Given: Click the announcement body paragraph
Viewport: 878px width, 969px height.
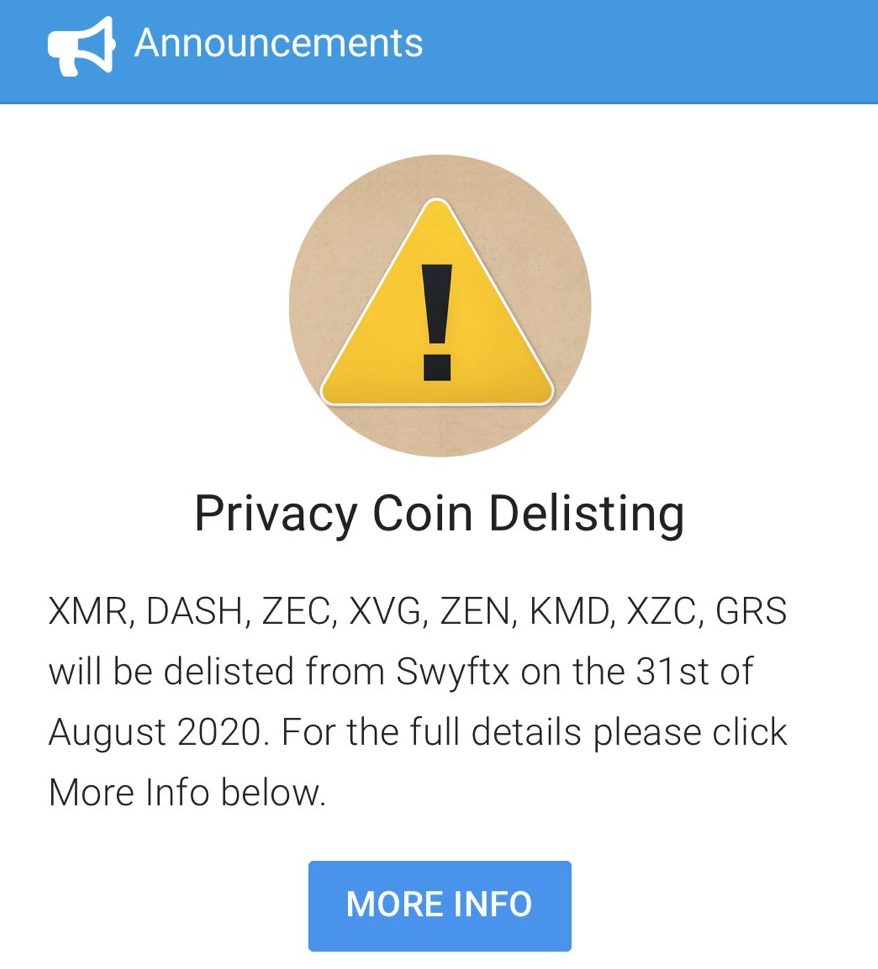Looking at the screenshot, I should click(420, 700).
